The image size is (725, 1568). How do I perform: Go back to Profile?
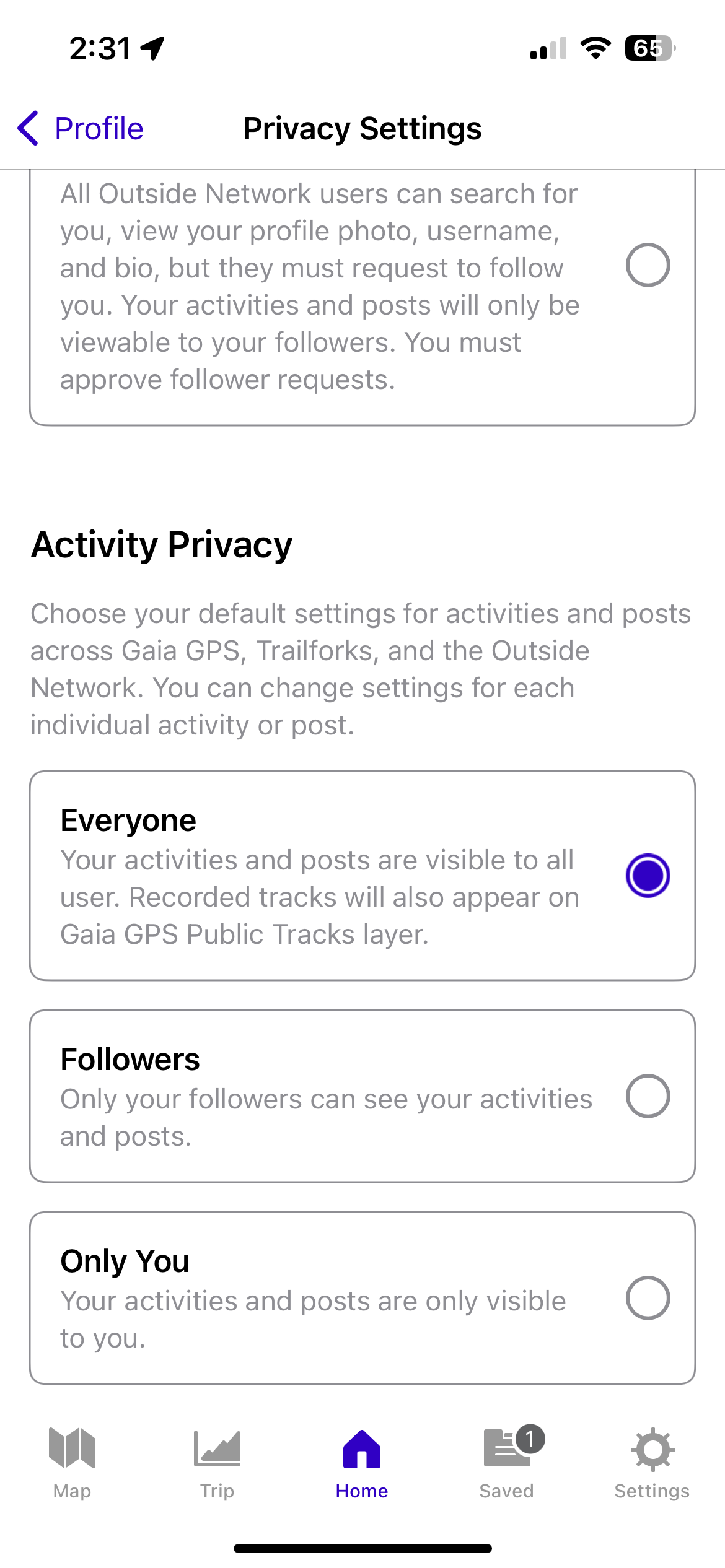[81, 129]
